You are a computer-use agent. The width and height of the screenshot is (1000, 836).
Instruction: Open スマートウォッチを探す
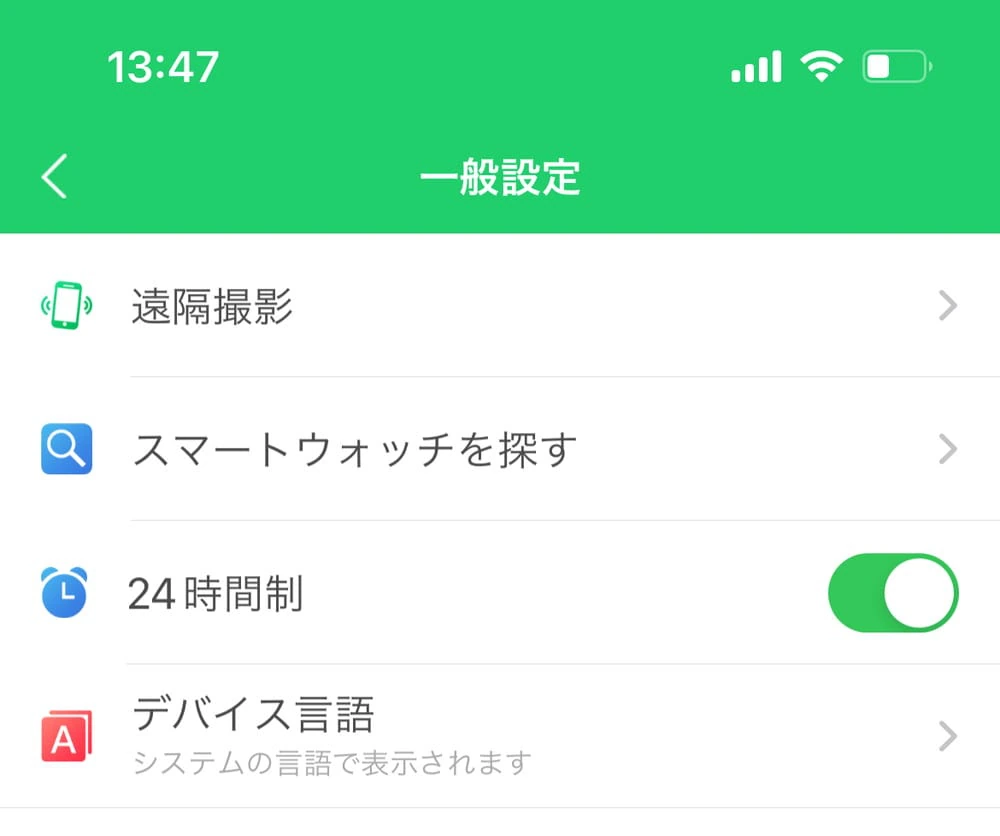500,450
